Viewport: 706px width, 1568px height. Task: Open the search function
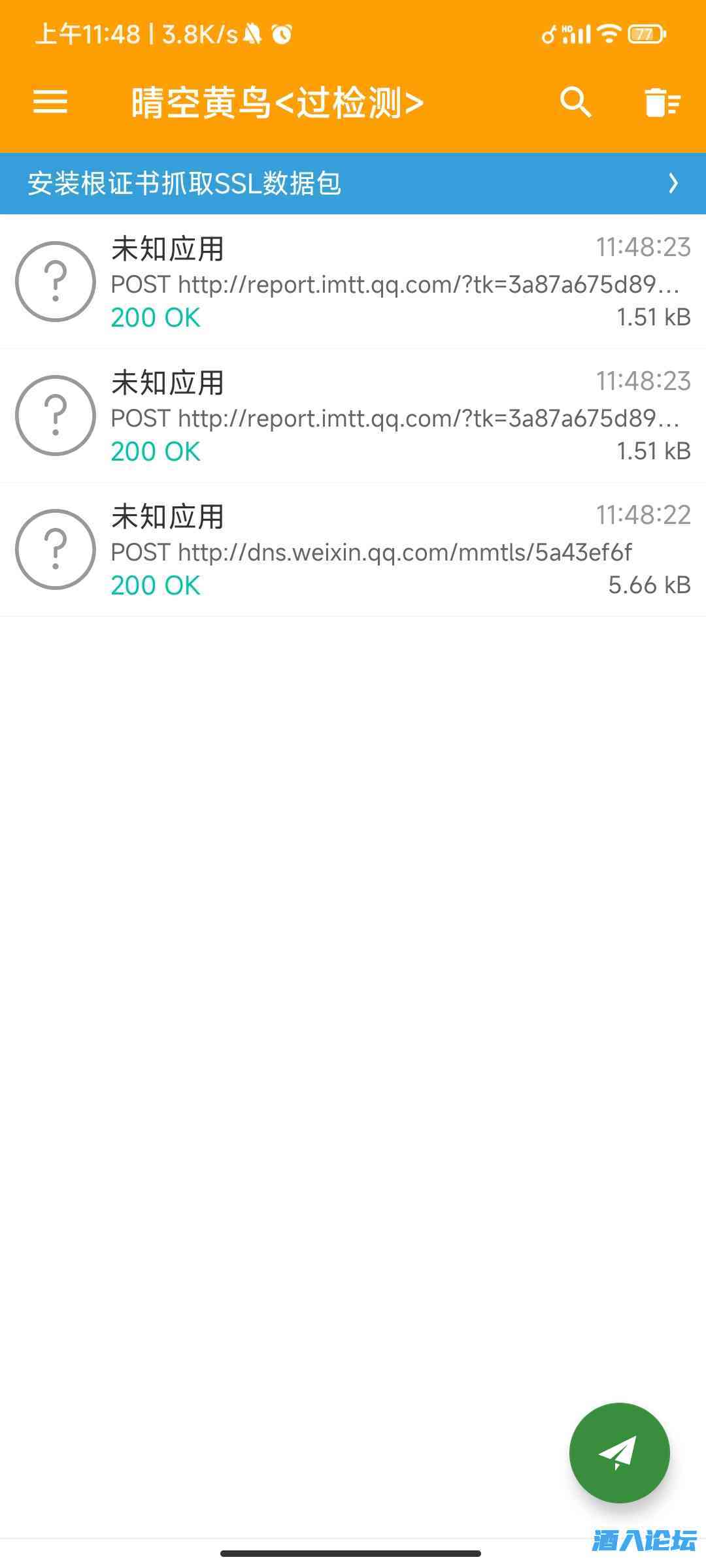tap(575, 102)
